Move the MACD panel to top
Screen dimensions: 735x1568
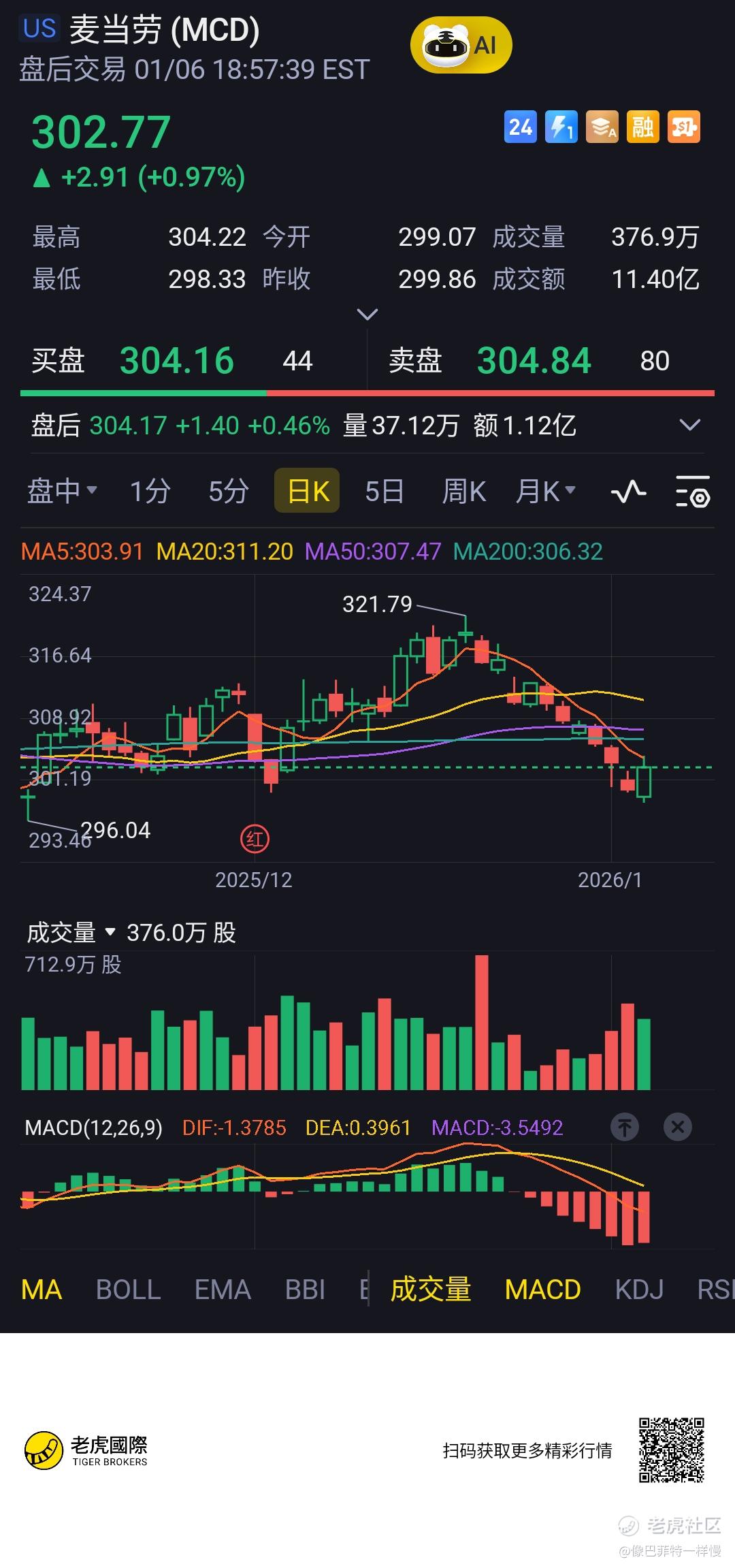[x=625, y=1127]
